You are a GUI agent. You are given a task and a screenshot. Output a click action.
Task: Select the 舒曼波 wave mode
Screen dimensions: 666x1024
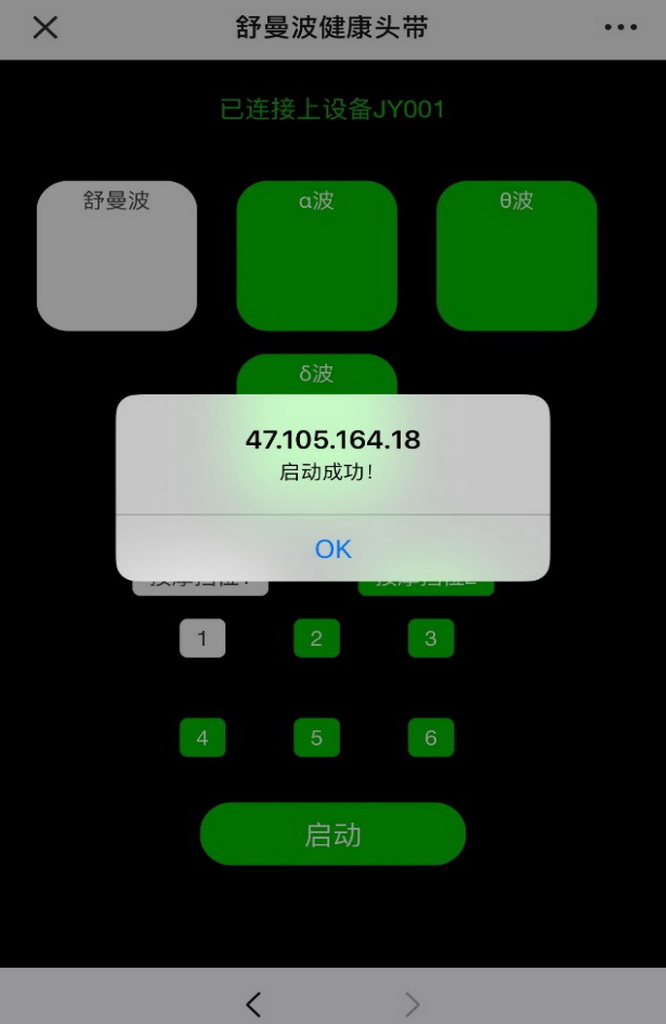(117, 256)
